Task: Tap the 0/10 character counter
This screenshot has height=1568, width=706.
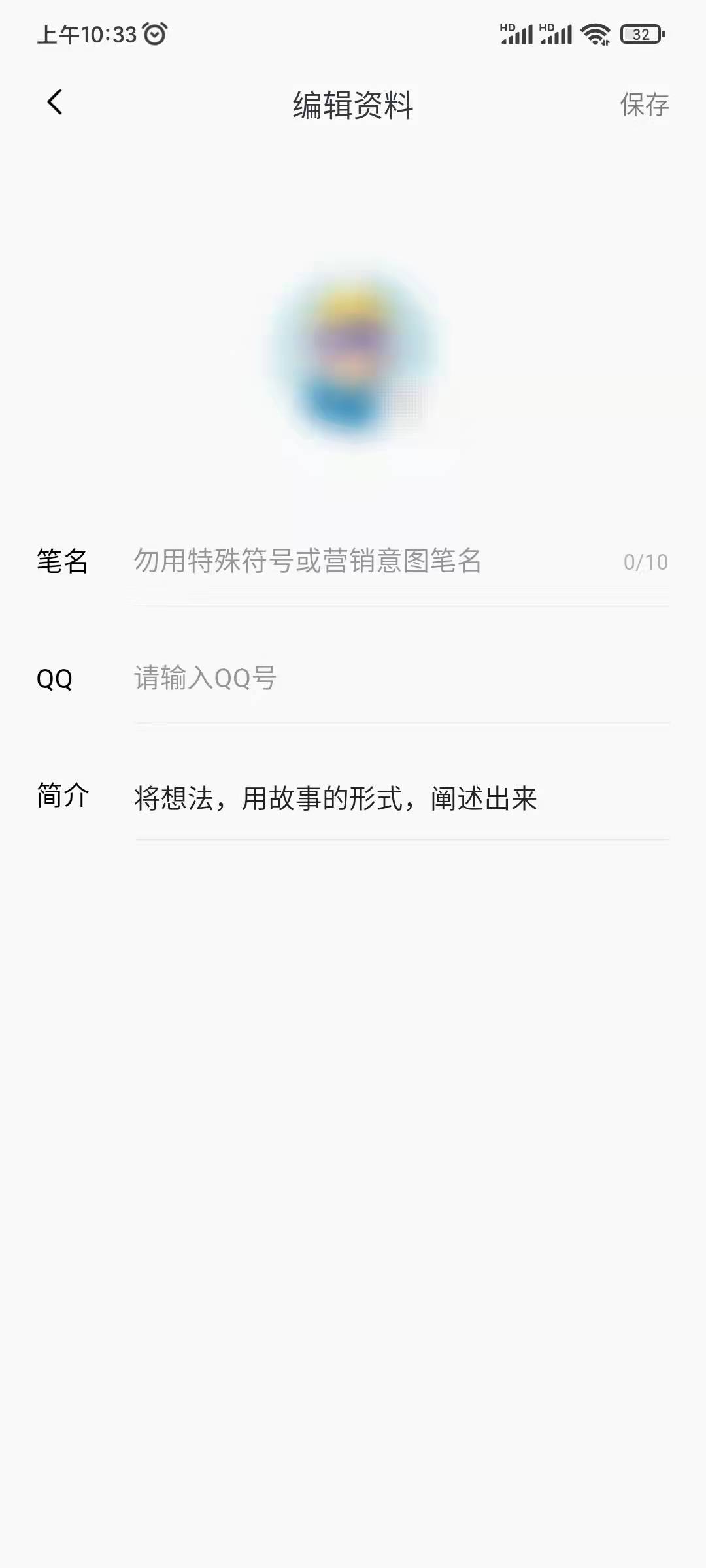Action: click(x=647, y=563)
